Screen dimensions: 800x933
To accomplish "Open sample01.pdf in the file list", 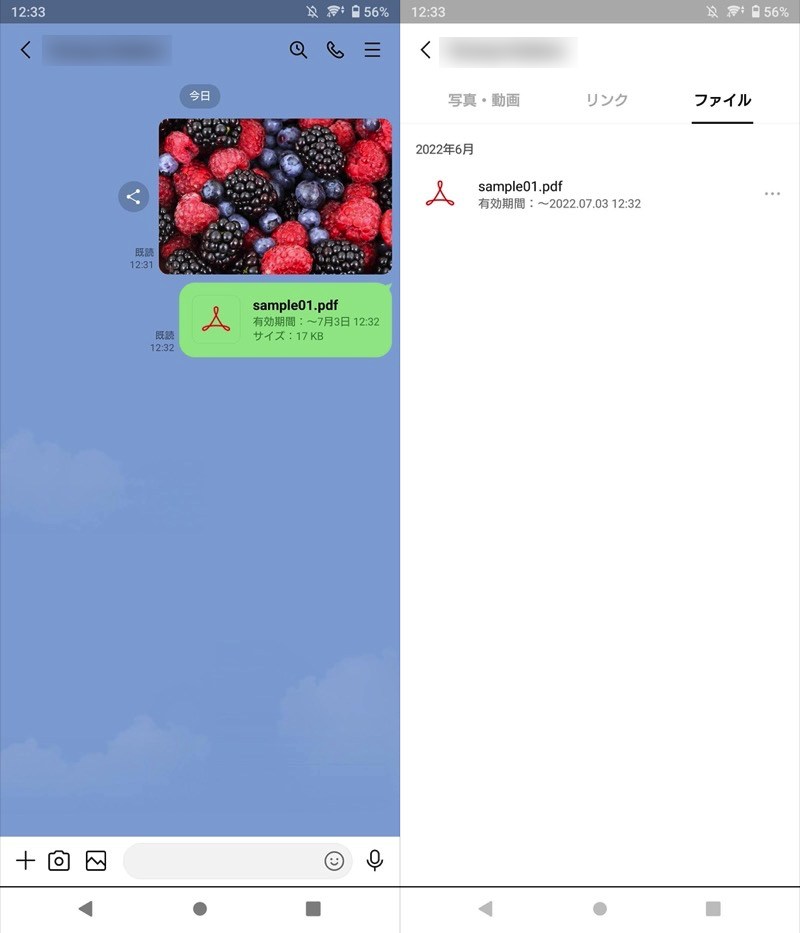I will [560, 194].
